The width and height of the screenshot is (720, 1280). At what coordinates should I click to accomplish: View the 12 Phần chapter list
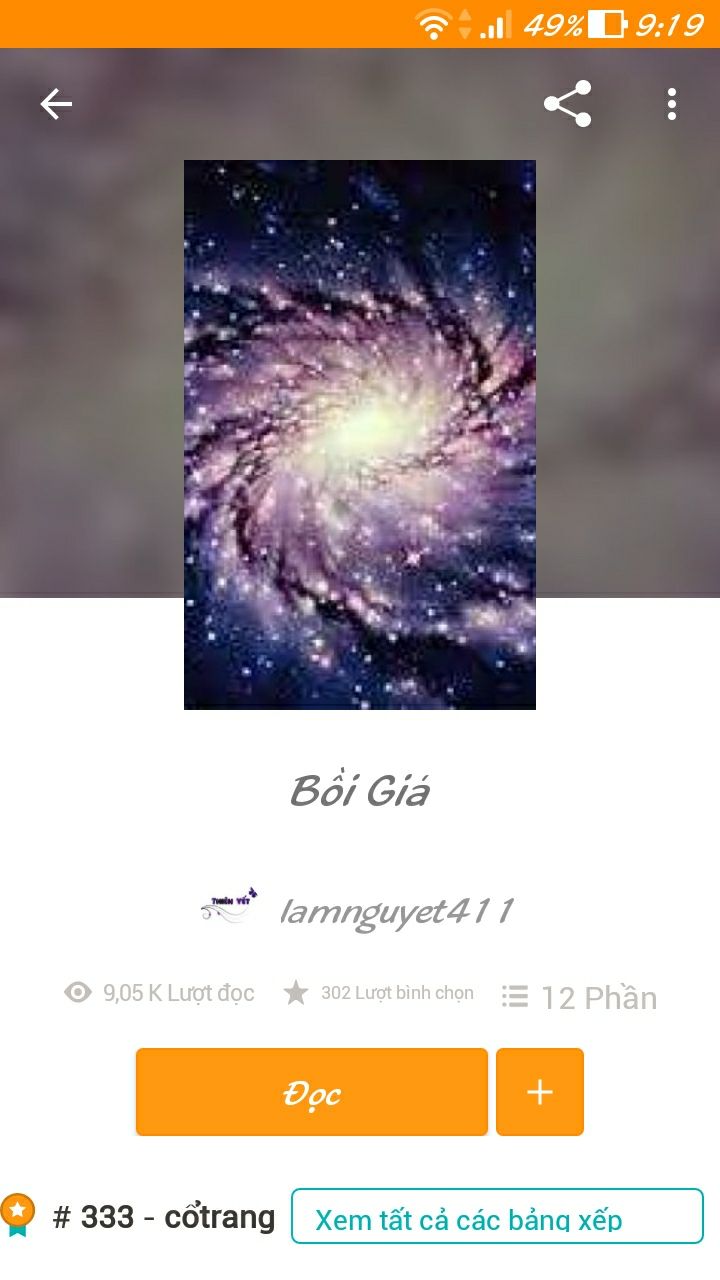(579, 997)
